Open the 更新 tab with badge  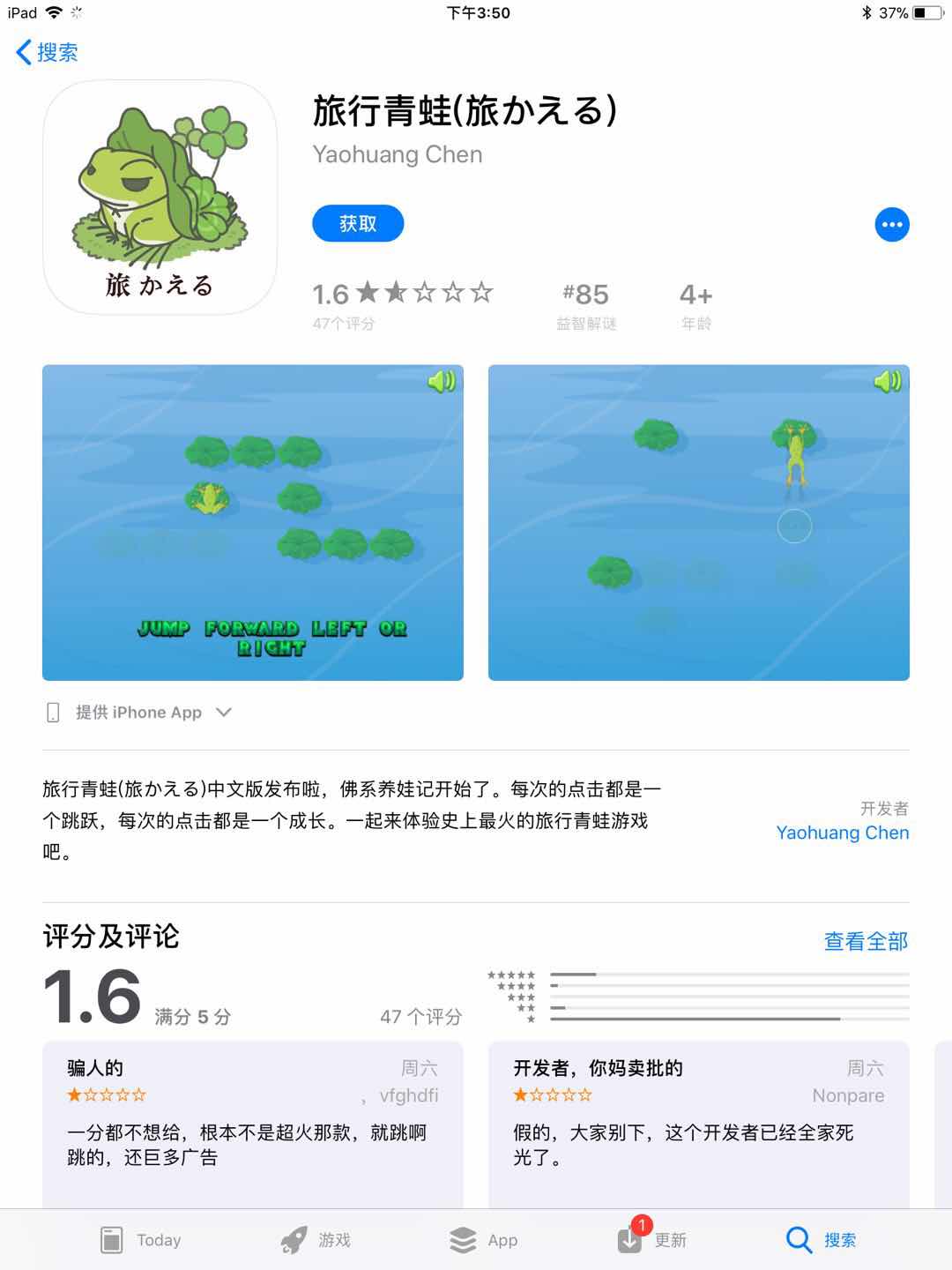tap(652, 1240)
